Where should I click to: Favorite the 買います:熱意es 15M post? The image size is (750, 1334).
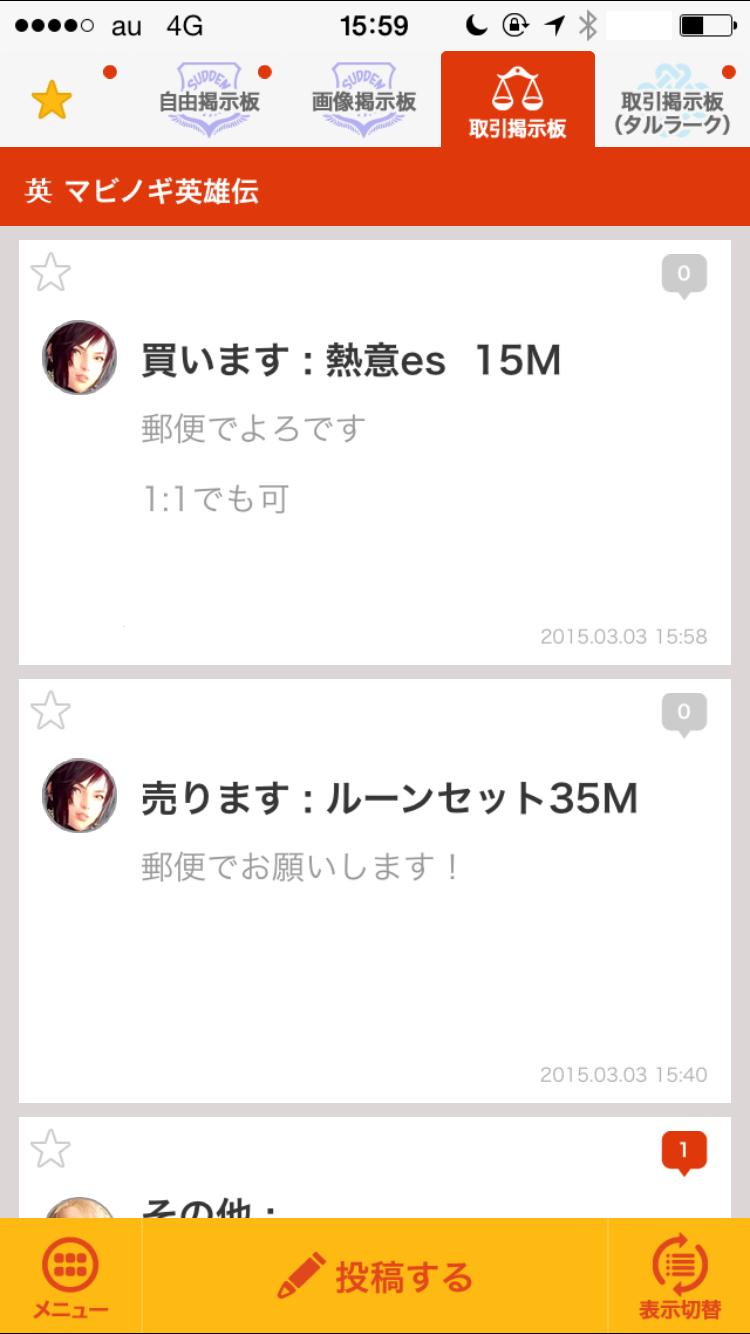pos(51,272)
